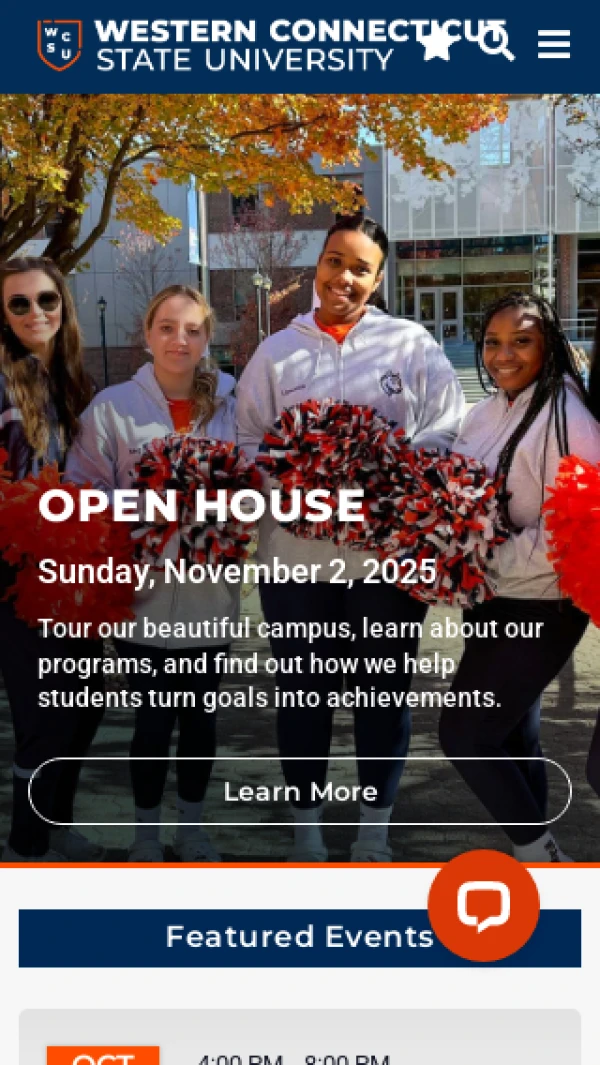Screen dimensions: 600x1065
Task: Open the live chat bubble
Action: (484, 905)
